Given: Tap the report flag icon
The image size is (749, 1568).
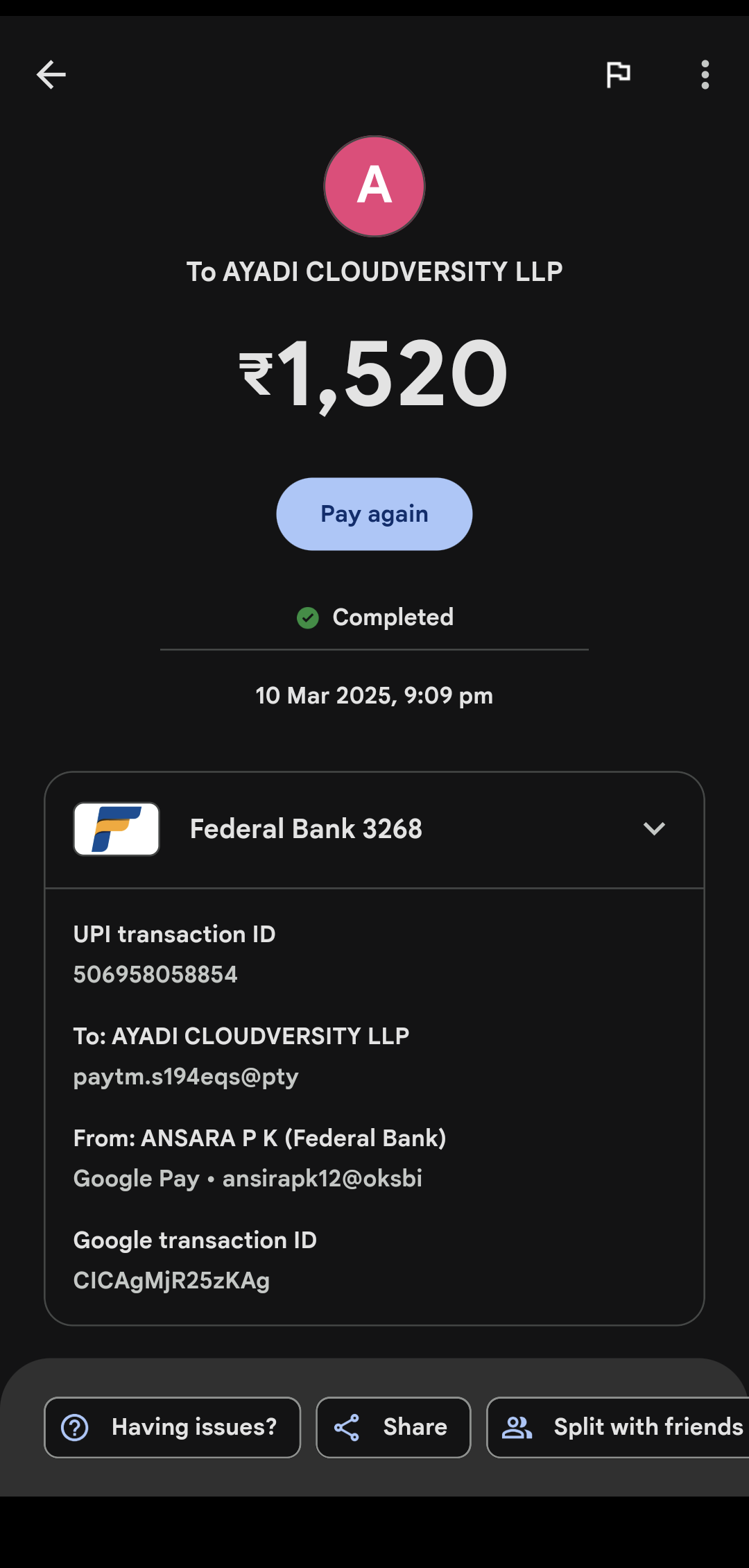Looking at the screenshot, I should [x=618, y=74].
